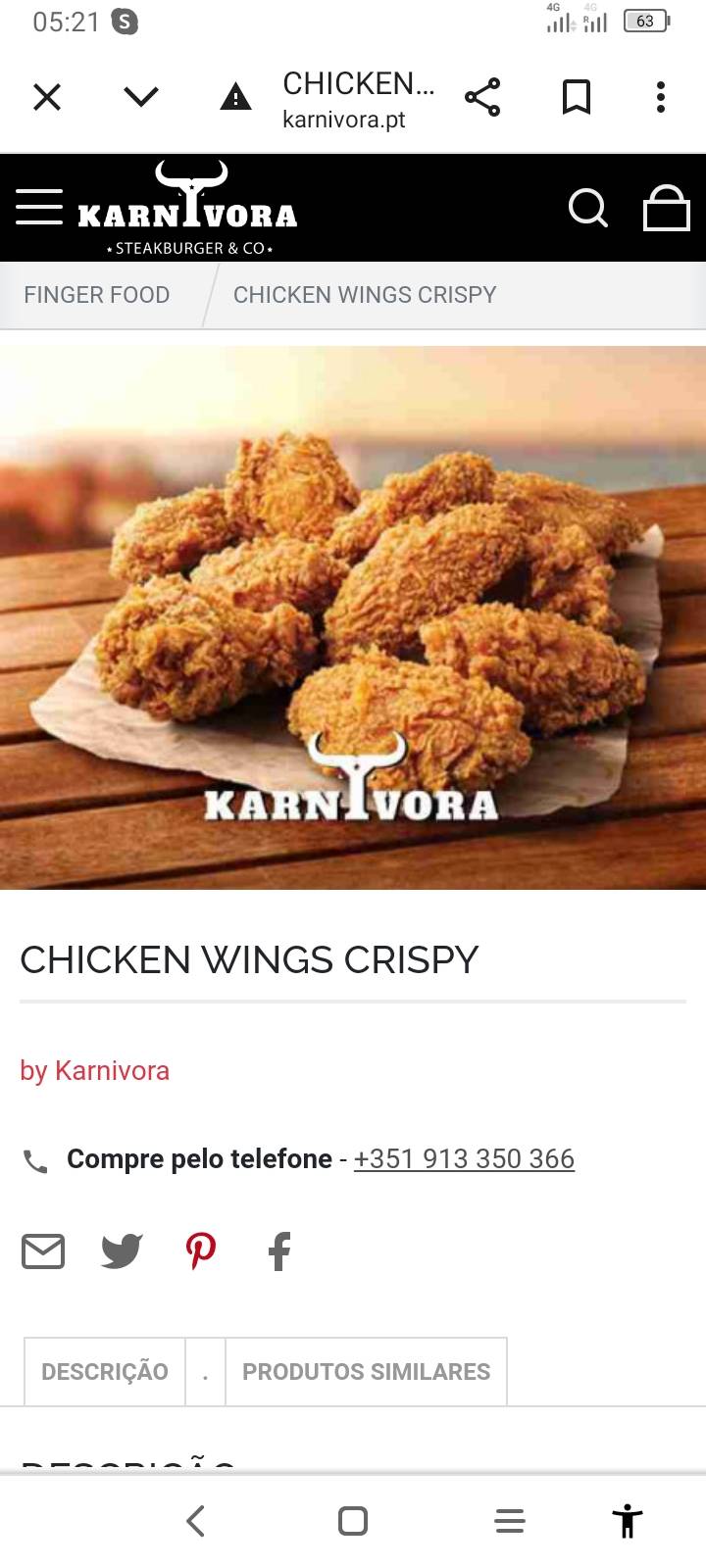Switch to the Descrição tab
Screen dimensions: 706x1568
point(105,1371)
